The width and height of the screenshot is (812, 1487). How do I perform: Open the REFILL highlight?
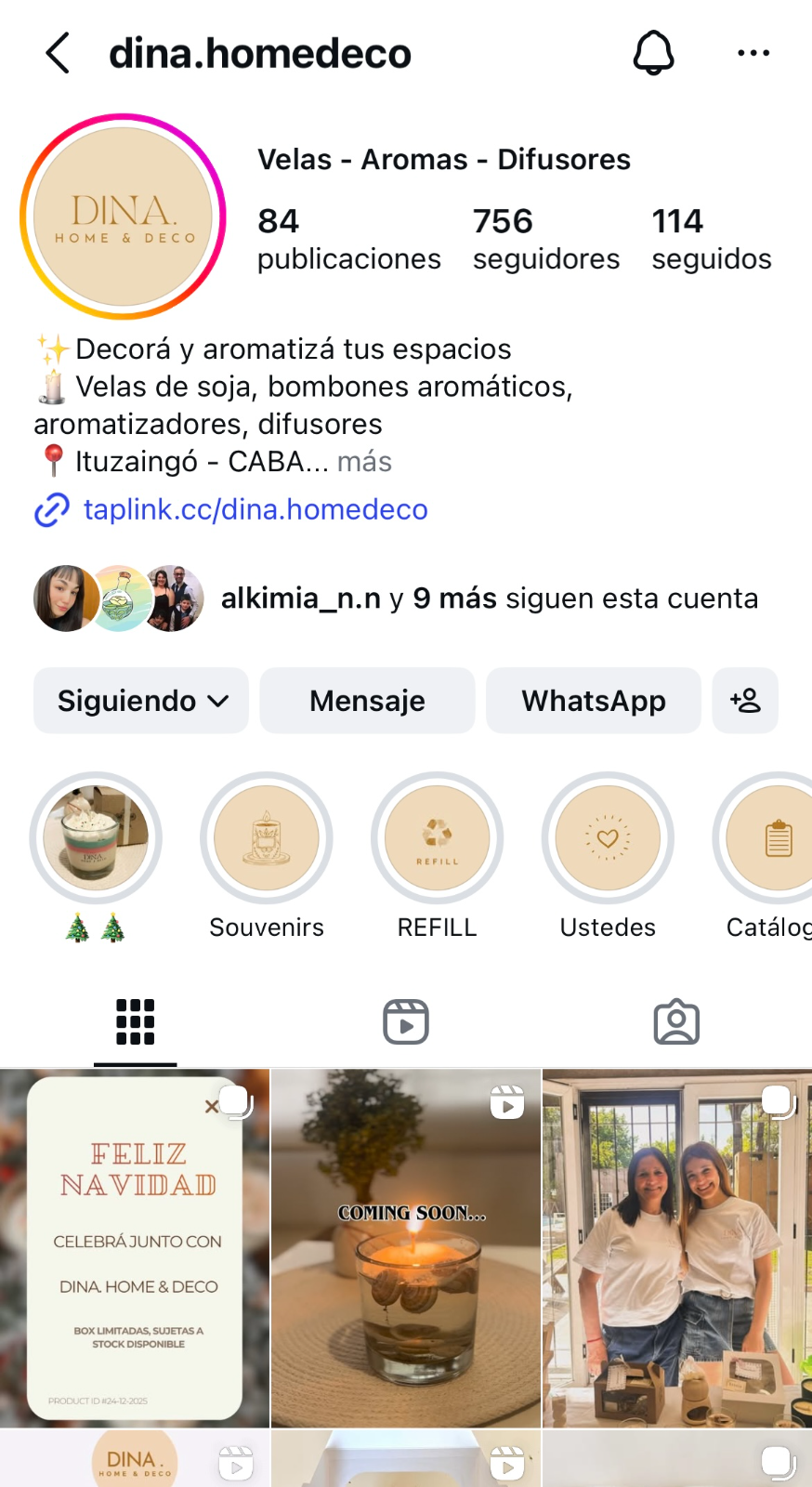tap(437, 838)
